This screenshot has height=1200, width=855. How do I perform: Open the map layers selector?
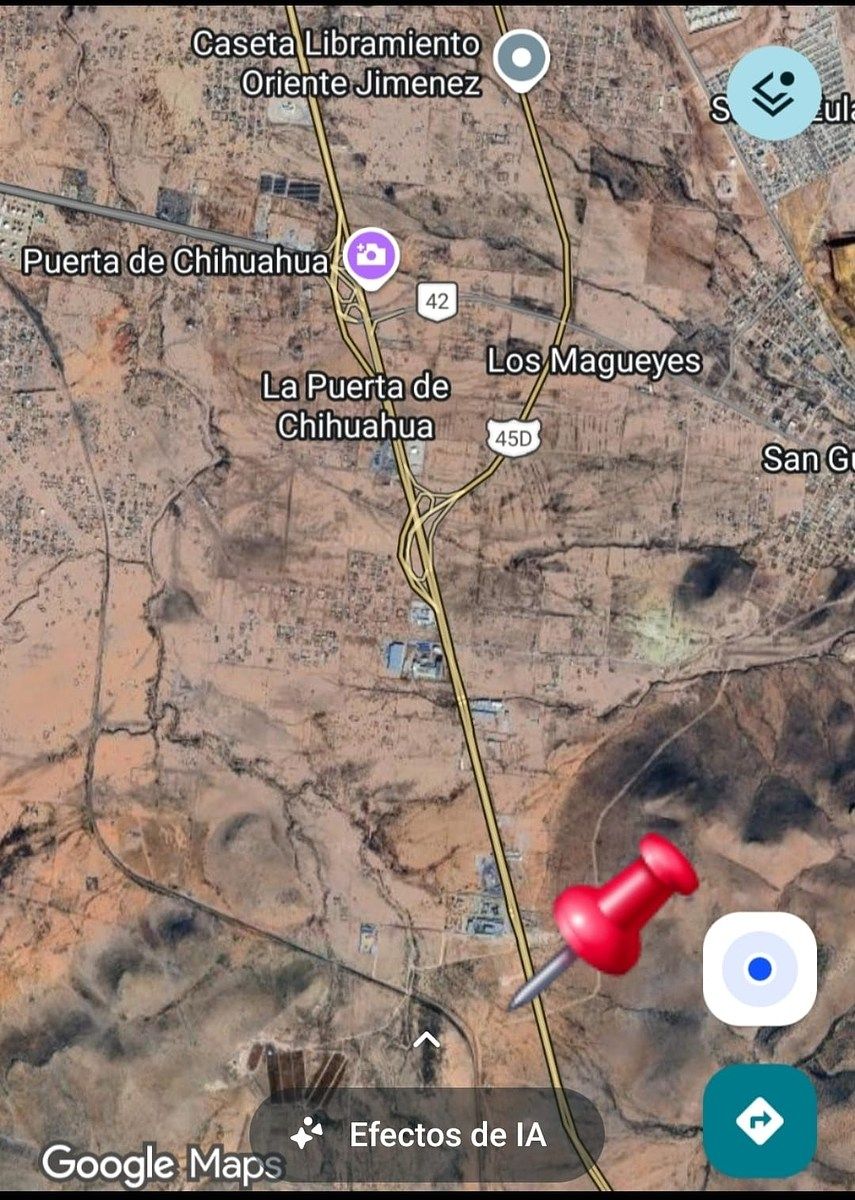[773, 92]
